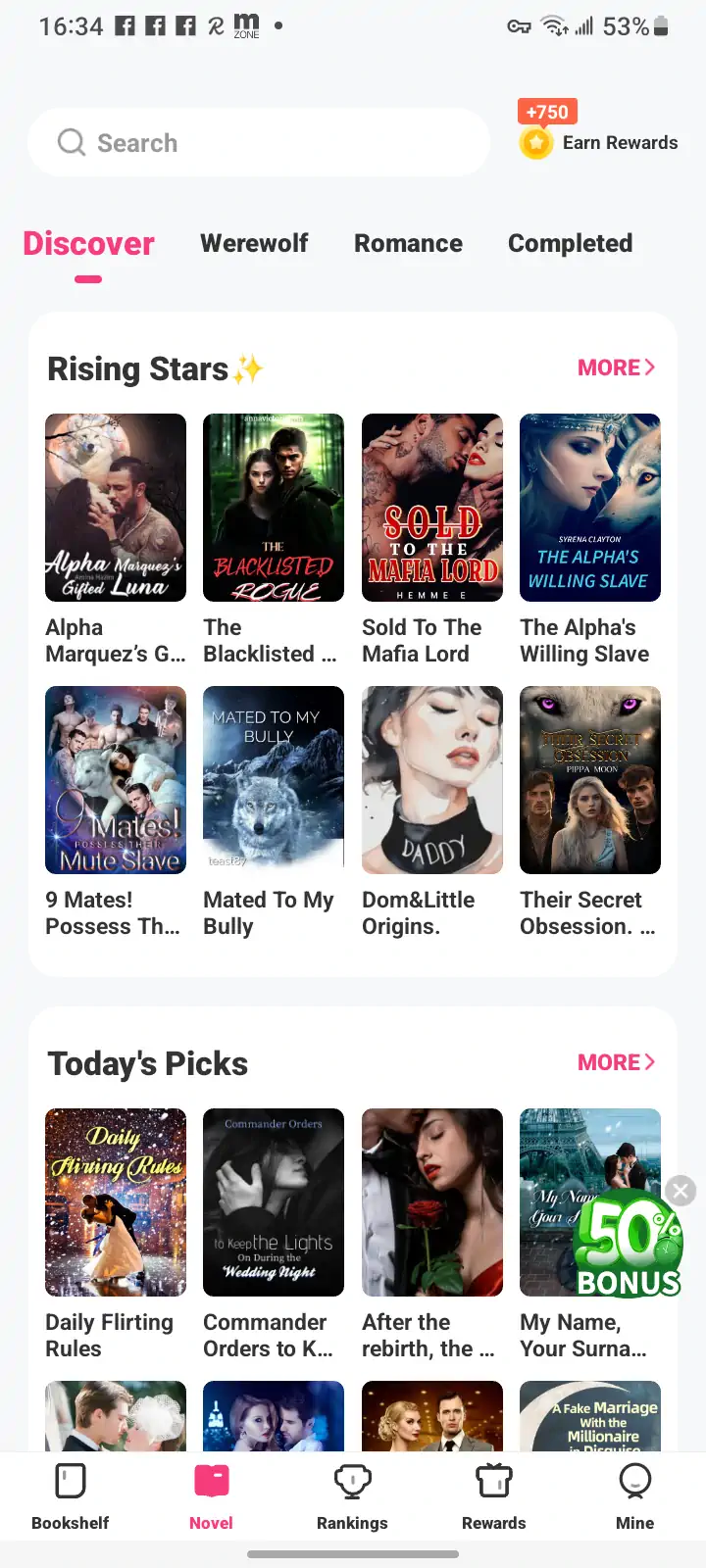Viewport: 706px width, 1568px height.
Task: View MORE Rising Stars books
Action: pos(616,367)
